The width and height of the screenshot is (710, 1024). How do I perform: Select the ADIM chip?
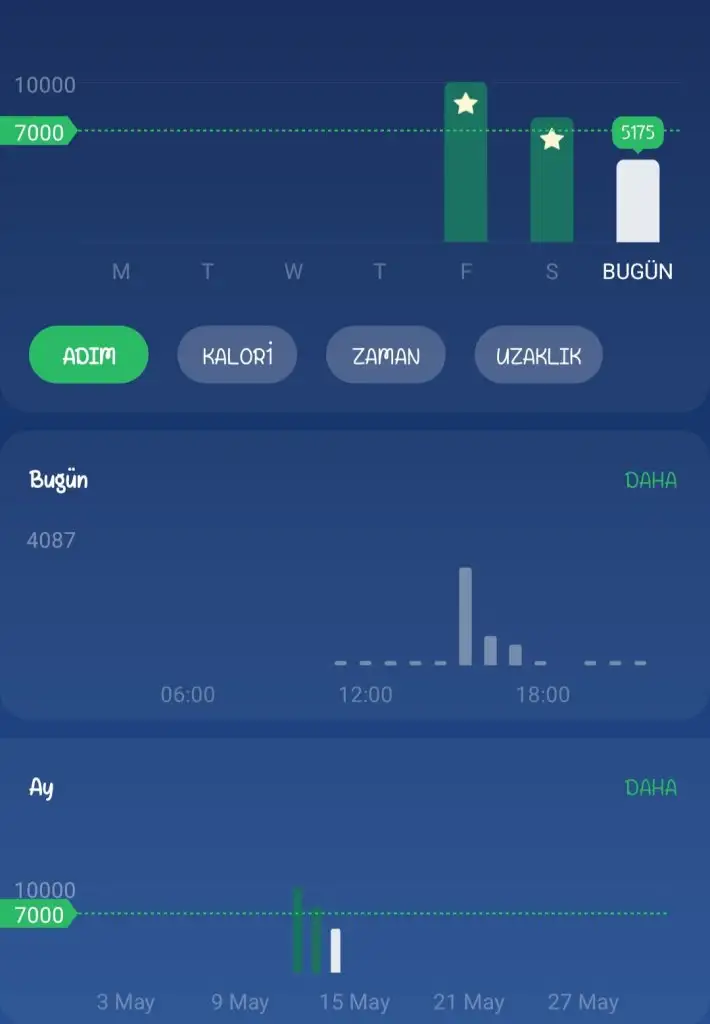(88, 355)
